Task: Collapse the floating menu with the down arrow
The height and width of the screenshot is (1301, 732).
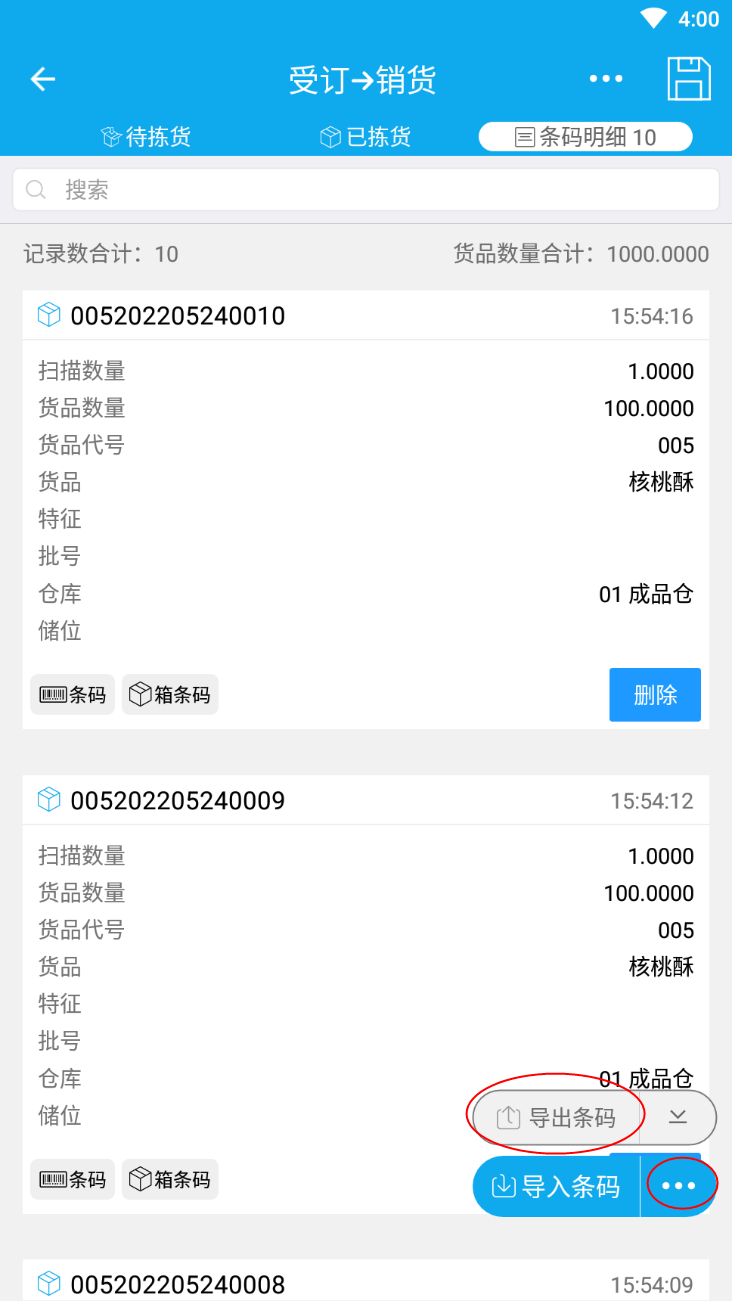Action: click(x=678, y=1118)
